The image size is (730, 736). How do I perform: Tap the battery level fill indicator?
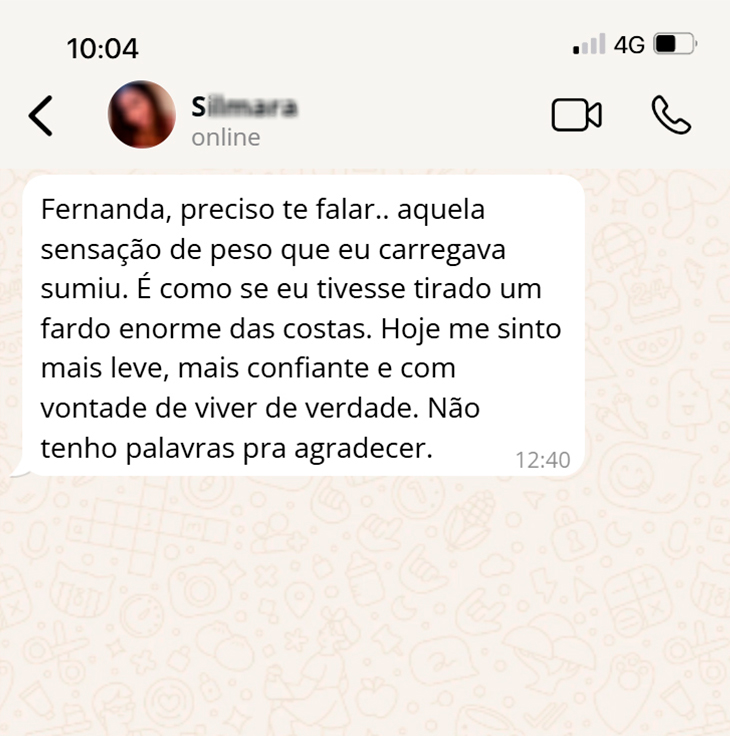pyautogui.click(x=666, y=43)
